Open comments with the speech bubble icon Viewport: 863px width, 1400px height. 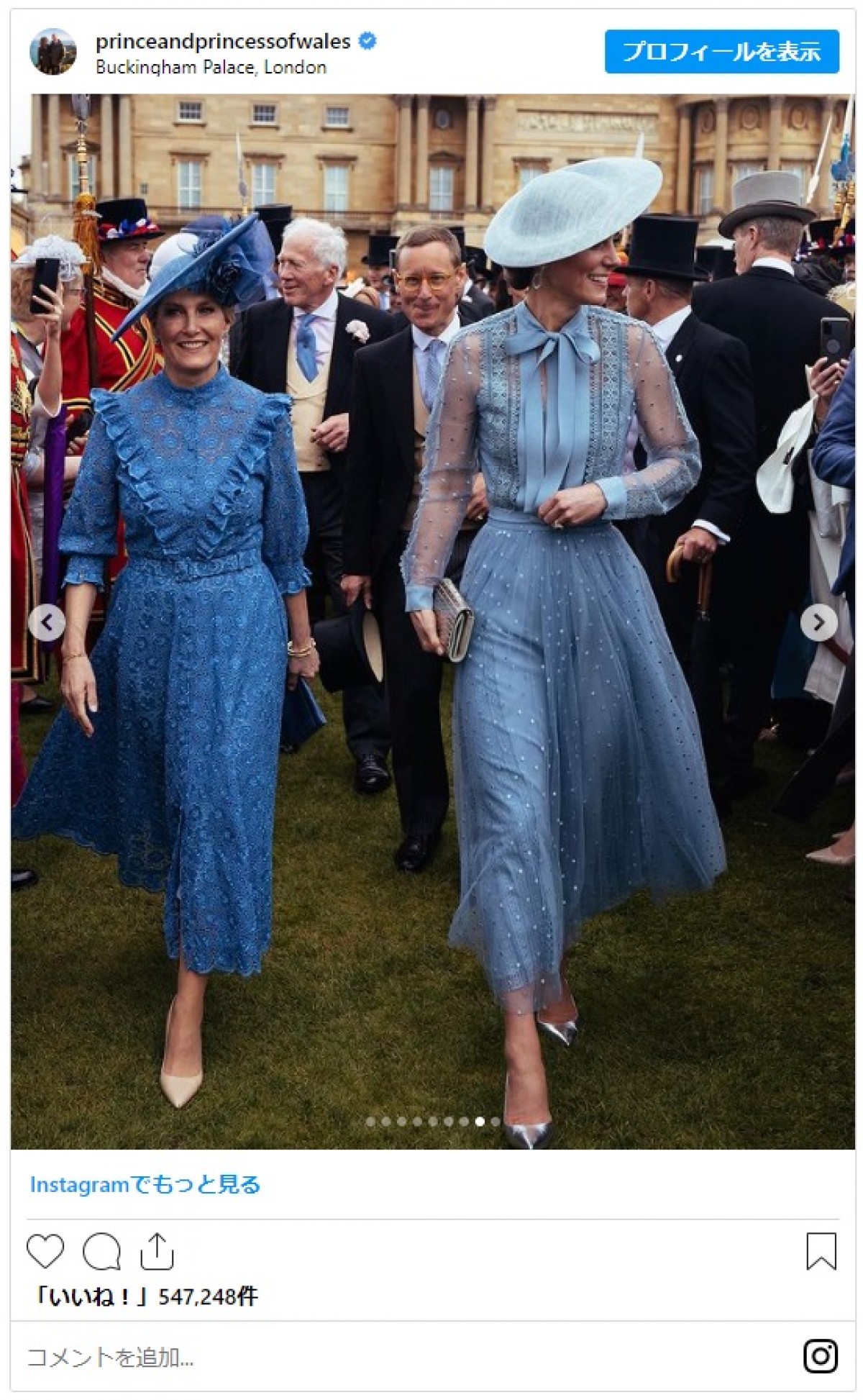pyautogui.click(x=101, y=1250)
